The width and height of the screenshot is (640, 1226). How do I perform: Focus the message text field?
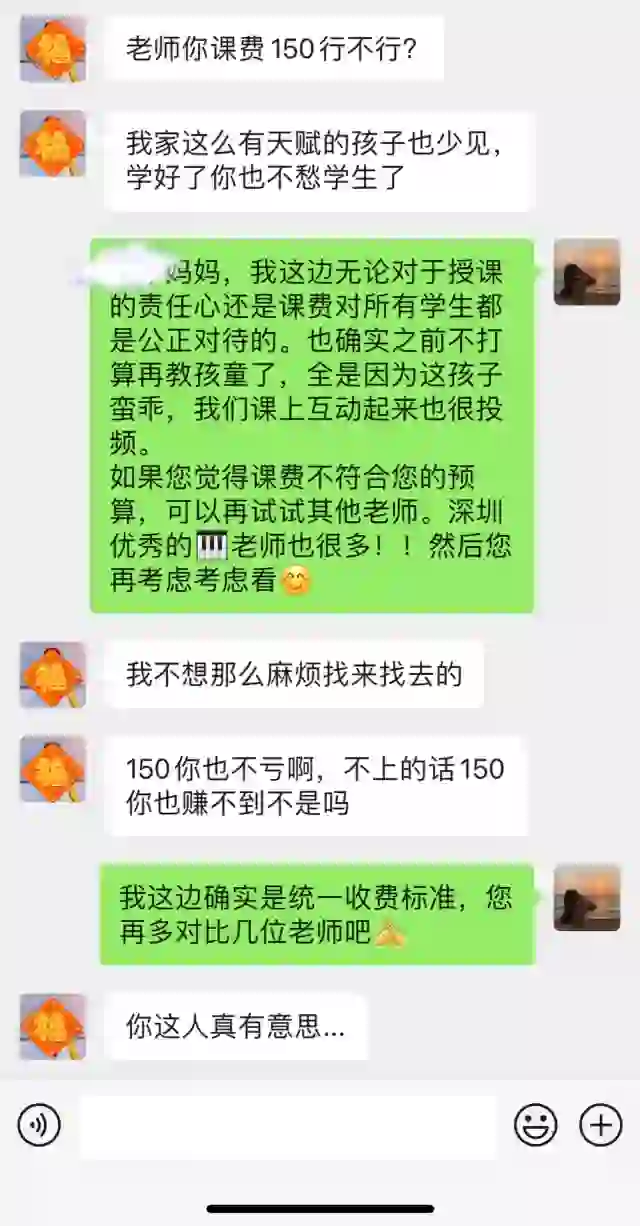[287, 1127]
